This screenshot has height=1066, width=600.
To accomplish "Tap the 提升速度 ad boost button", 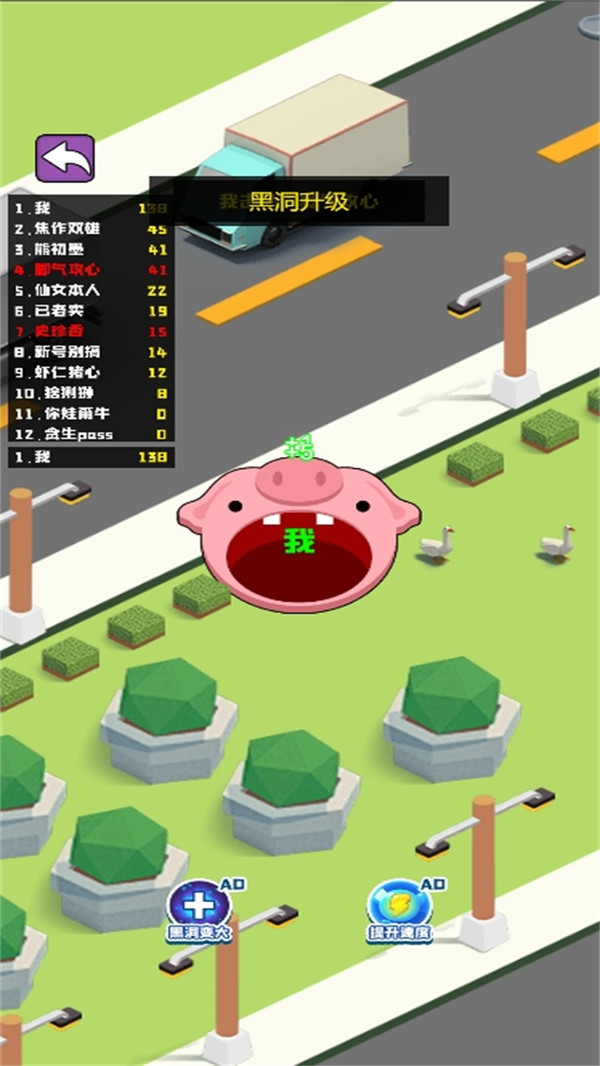I will point(399,908).
